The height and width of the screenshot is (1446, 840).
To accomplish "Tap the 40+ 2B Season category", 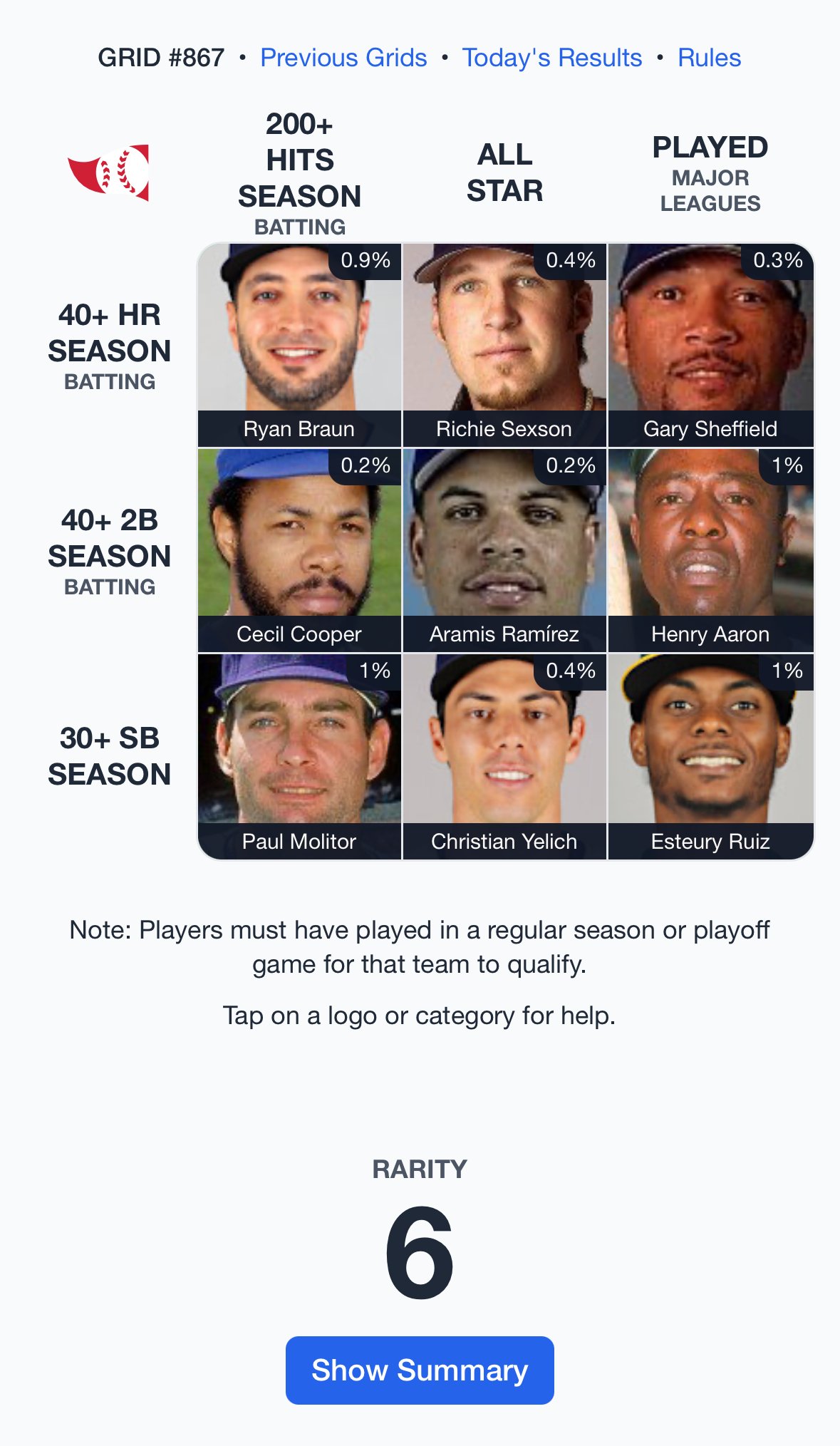I will point(109,551).
